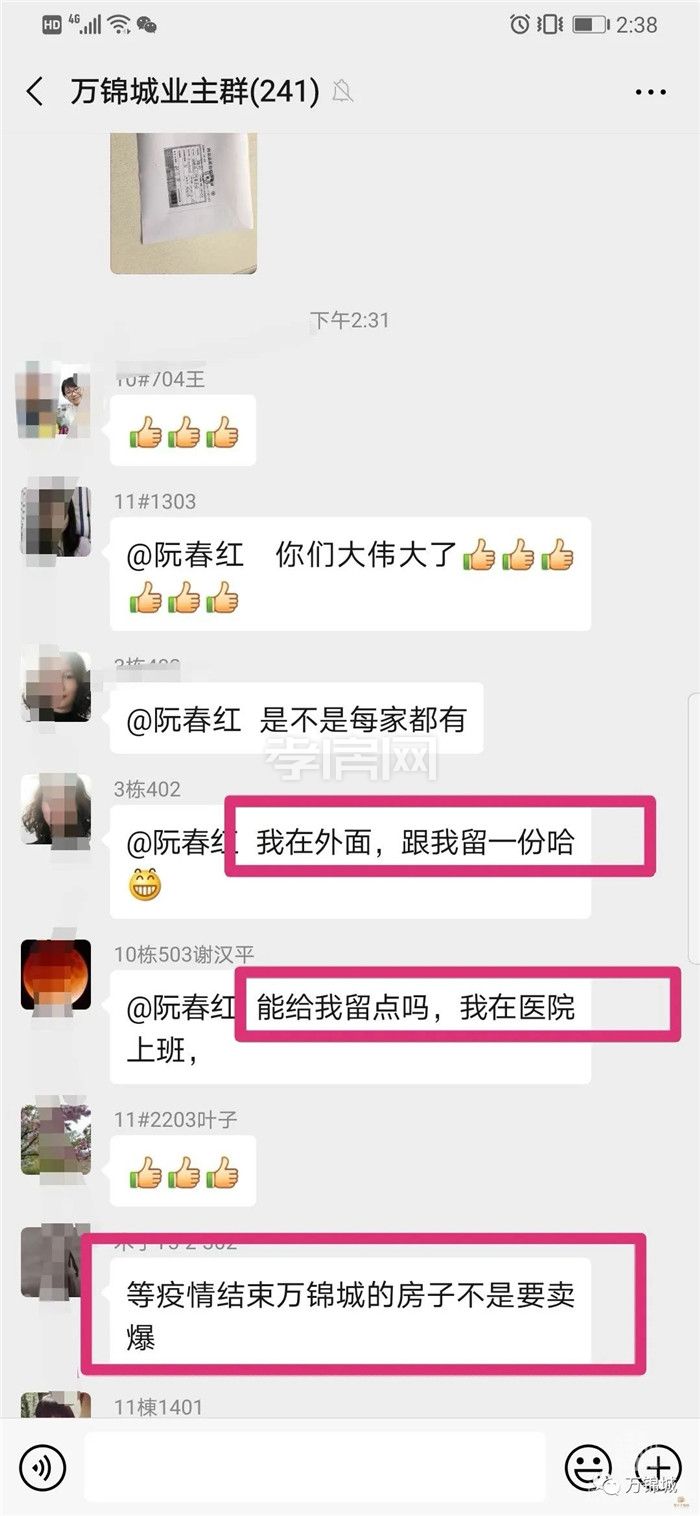The height and width of the screenshot is (1516, 700).
Task: Go back from the 万锦城业主群 chat
Action: 35,92
